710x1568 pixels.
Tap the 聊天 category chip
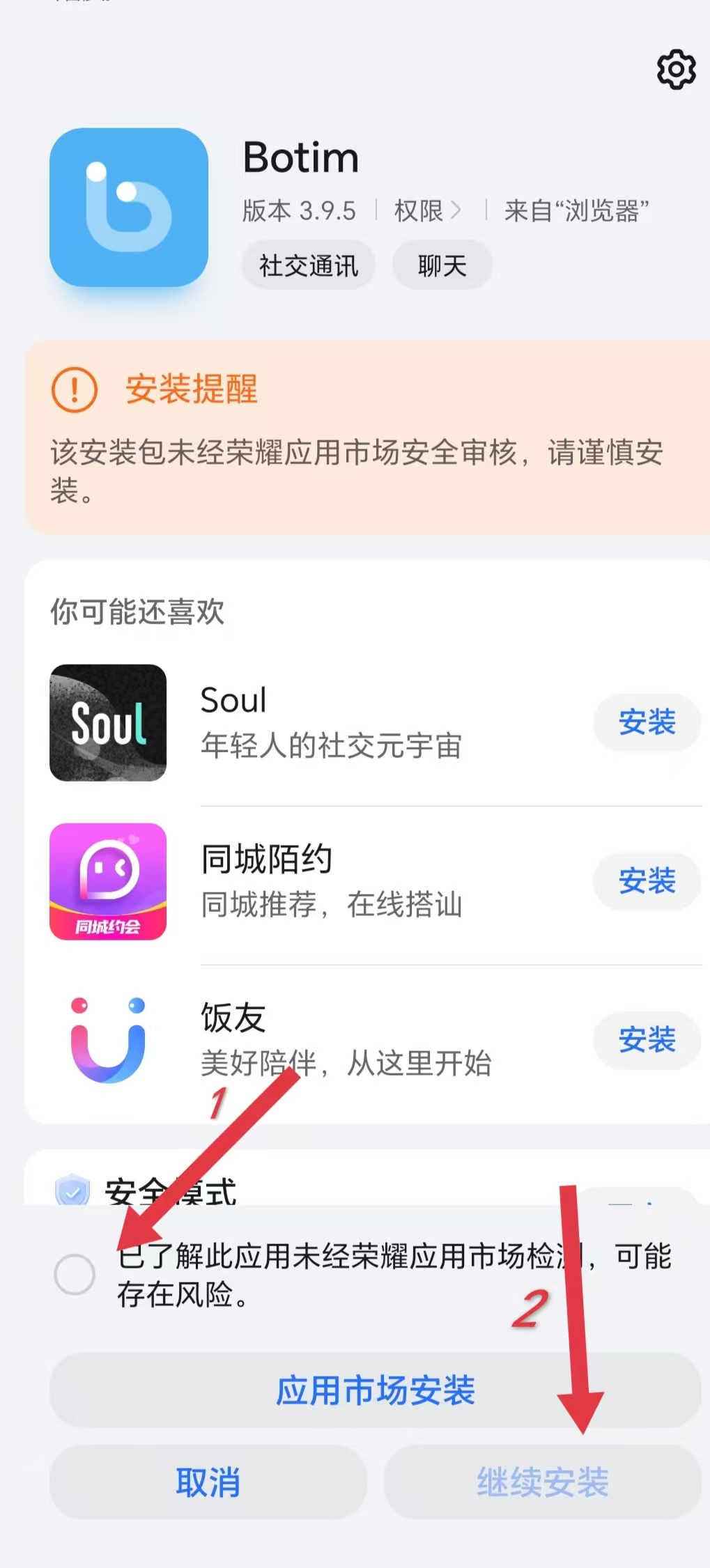tap(442, 265)
